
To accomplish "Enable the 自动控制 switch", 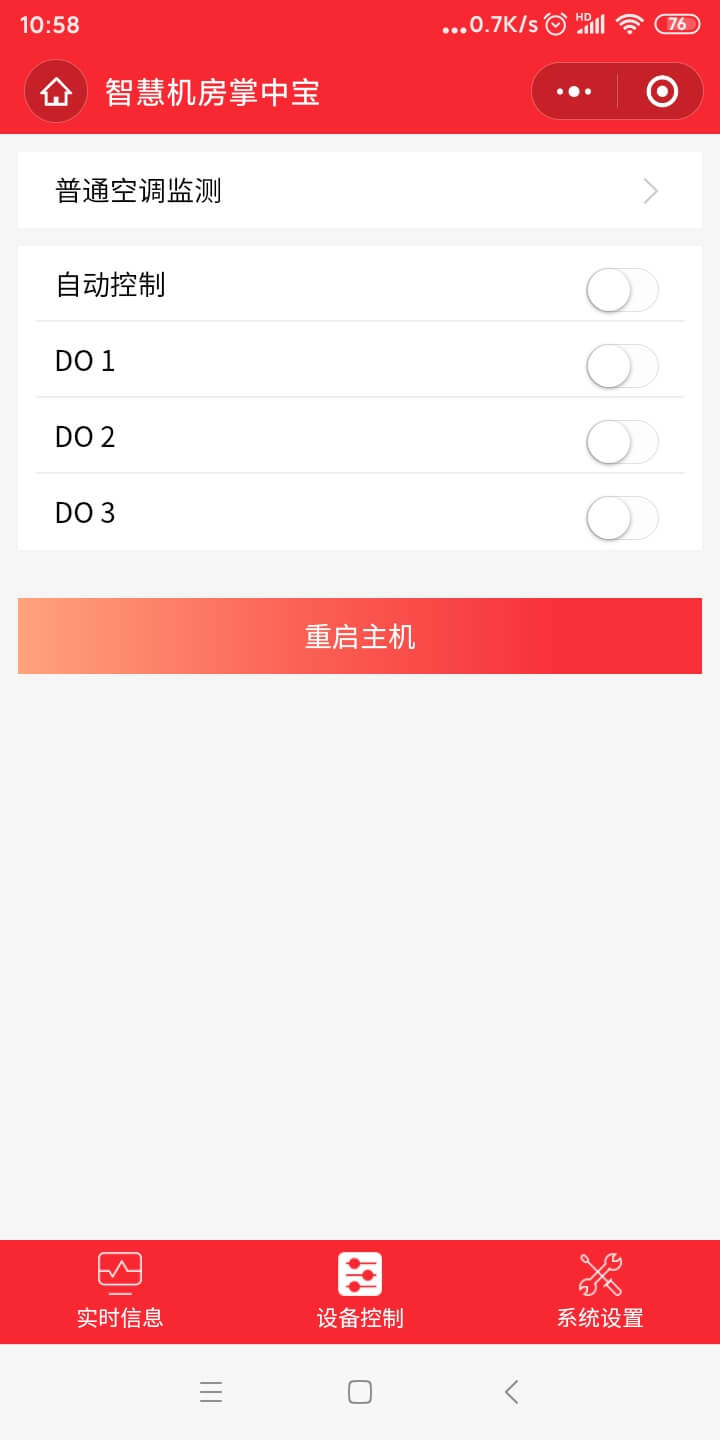I will point(622,289).
